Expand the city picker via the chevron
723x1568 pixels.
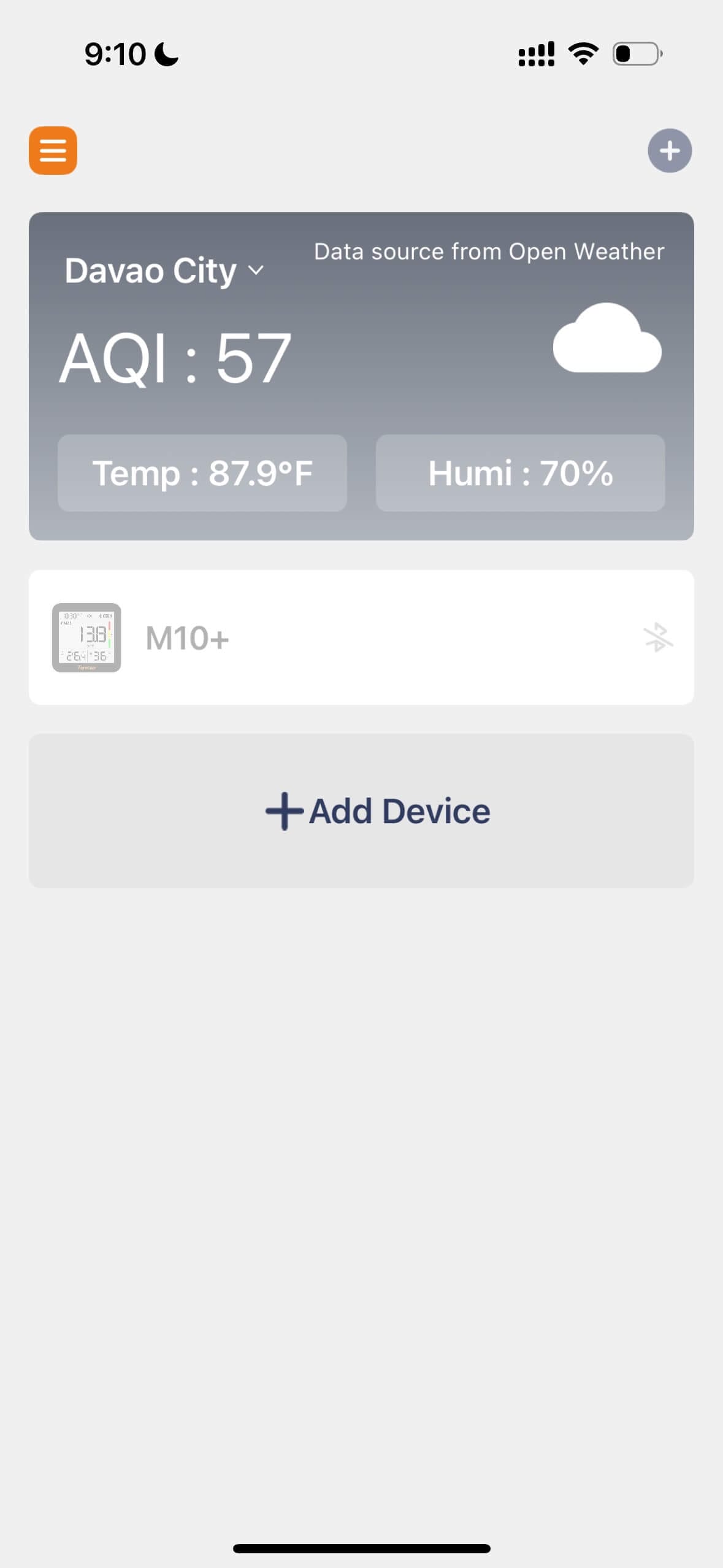tap(255, 271)
